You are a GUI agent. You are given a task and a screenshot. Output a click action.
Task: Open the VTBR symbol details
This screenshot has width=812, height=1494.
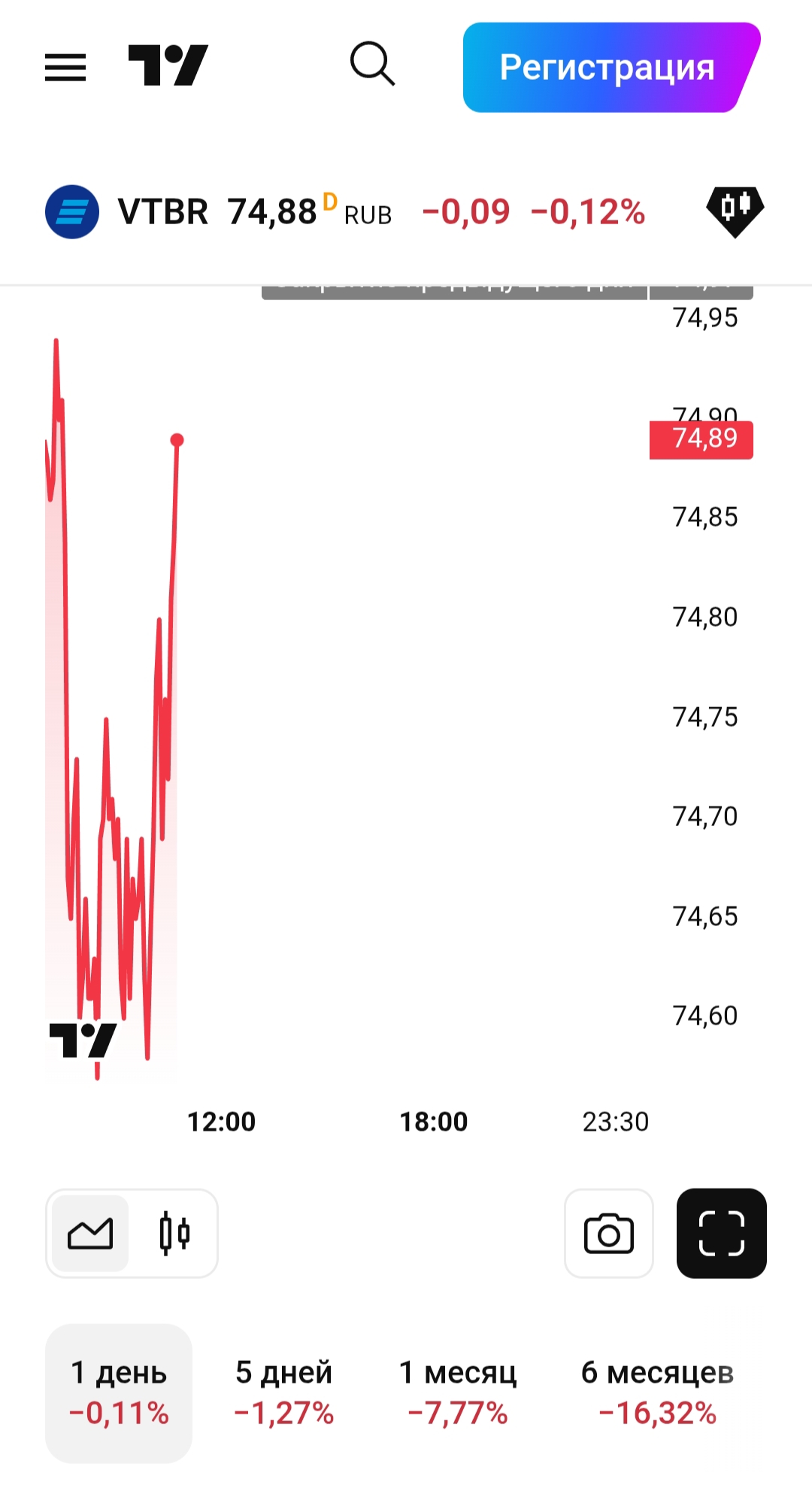(x=162, y=212)
